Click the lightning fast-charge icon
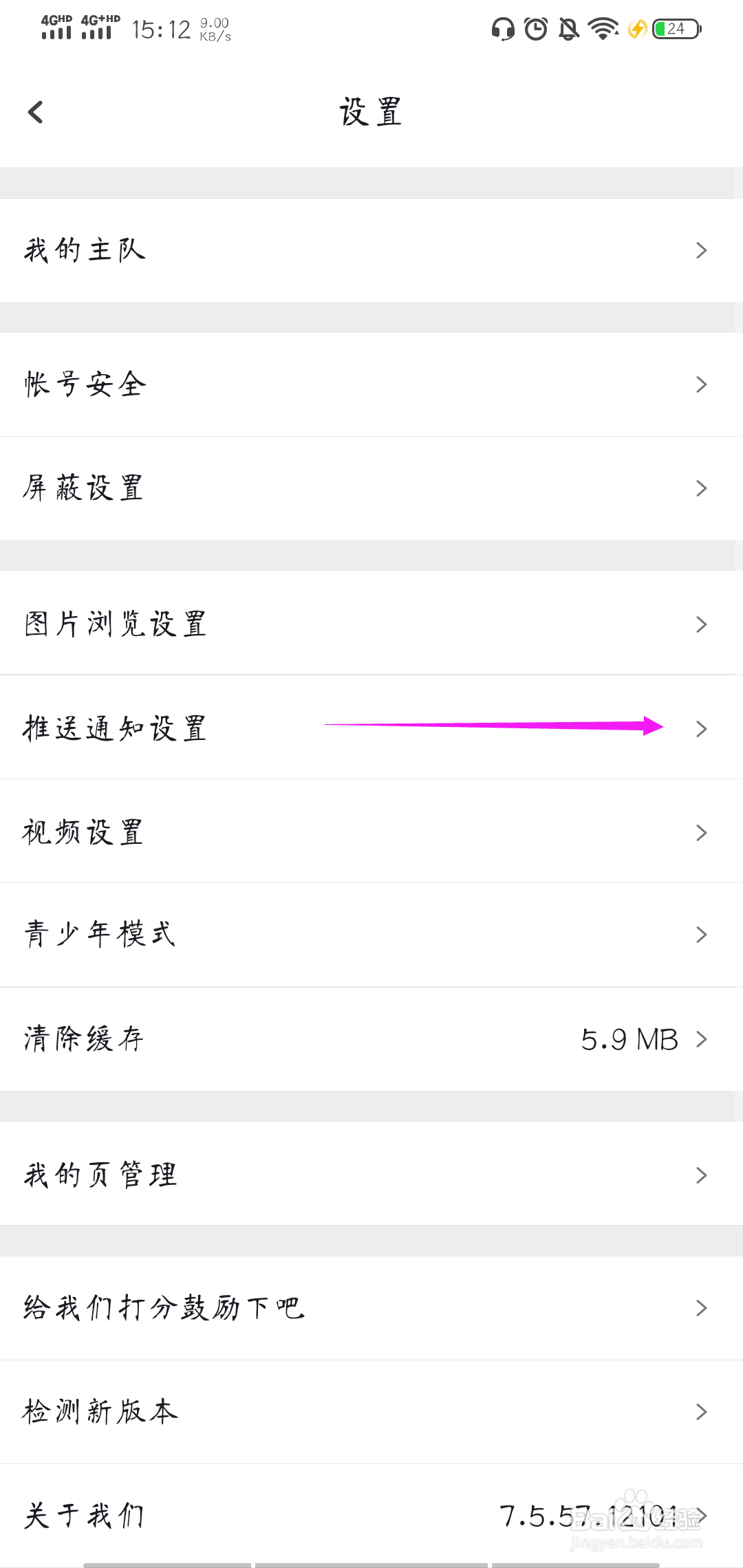This screenshot has width=743, height=1568. [x=636, y=30]
